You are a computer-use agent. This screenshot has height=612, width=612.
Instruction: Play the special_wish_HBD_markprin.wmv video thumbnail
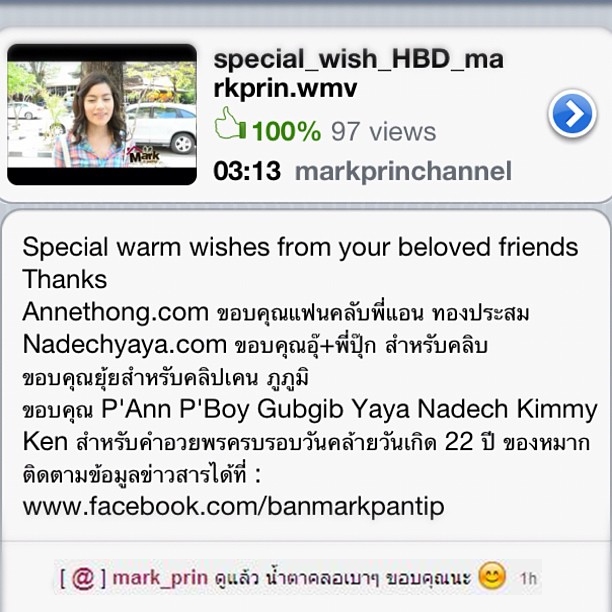tap(102, 114)
